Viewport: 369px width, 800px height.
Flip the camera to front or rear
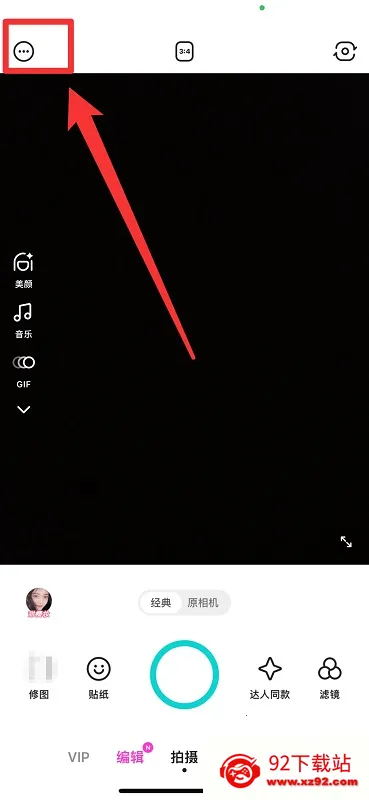pyautogui.click(x=345, y=52)
